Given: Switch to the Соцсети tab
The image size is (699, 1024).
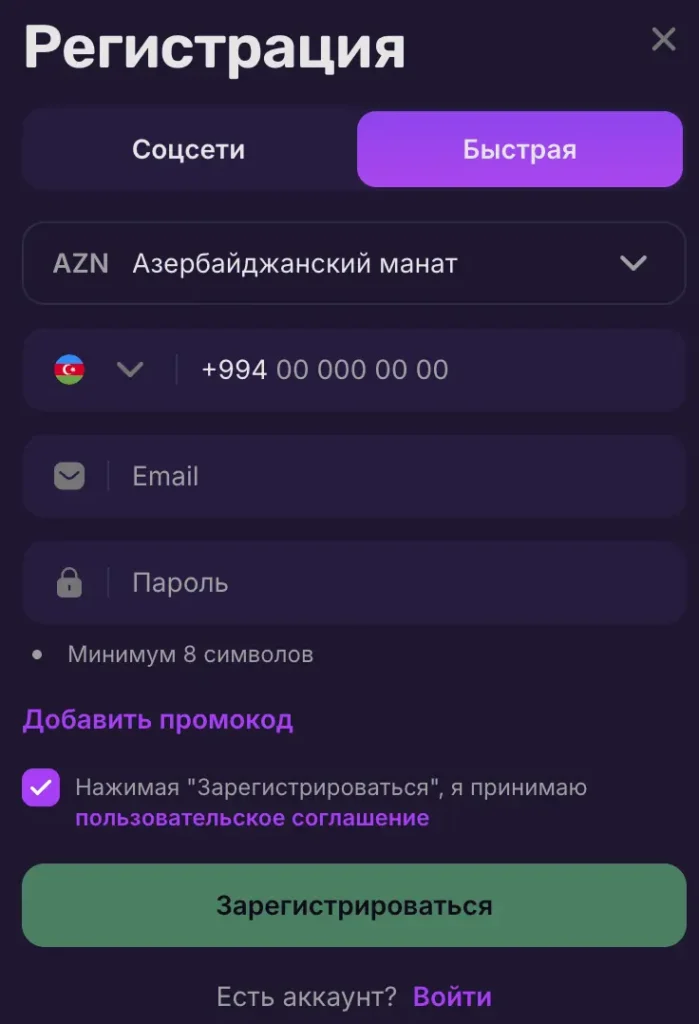Looking at the screenshot, I should coord(189,150).
